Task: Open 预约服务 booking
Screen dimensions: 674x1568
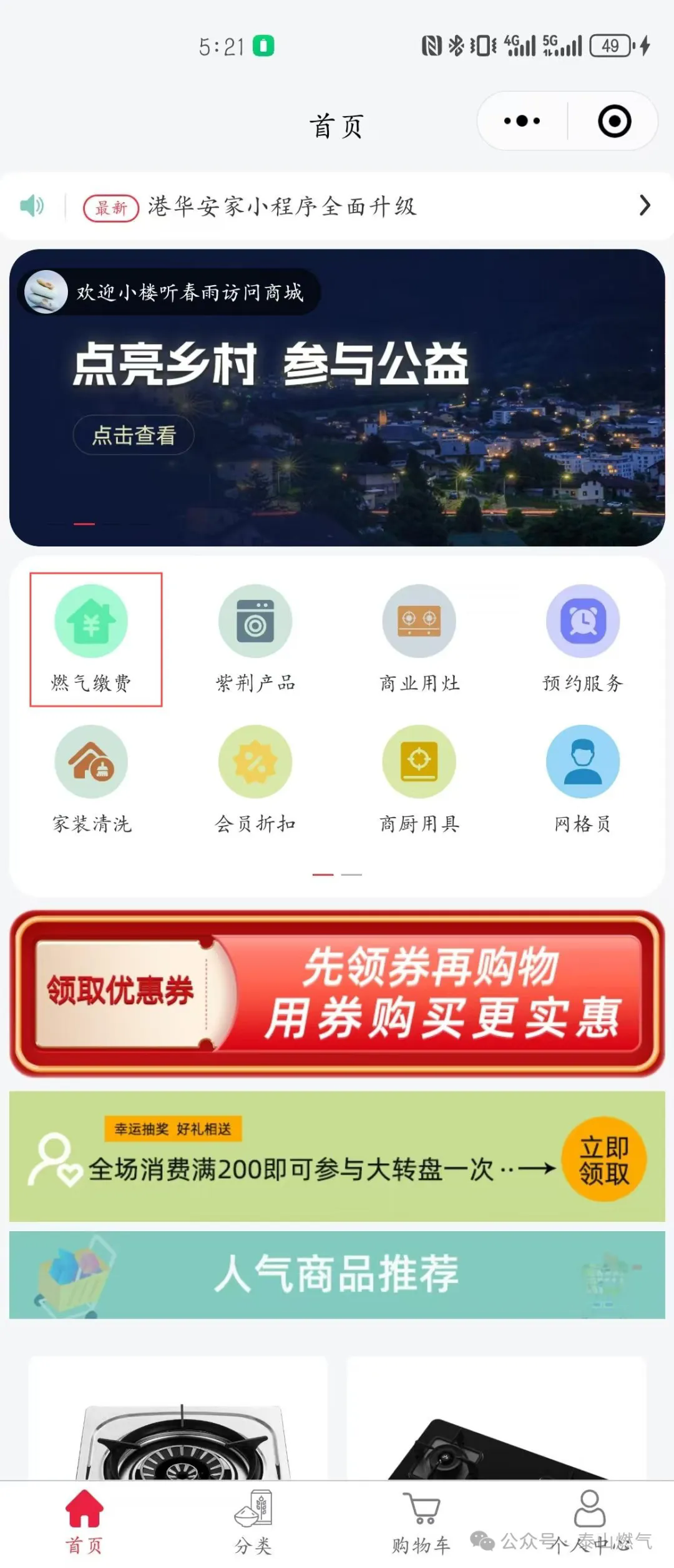Action: (x=582, y=638)
